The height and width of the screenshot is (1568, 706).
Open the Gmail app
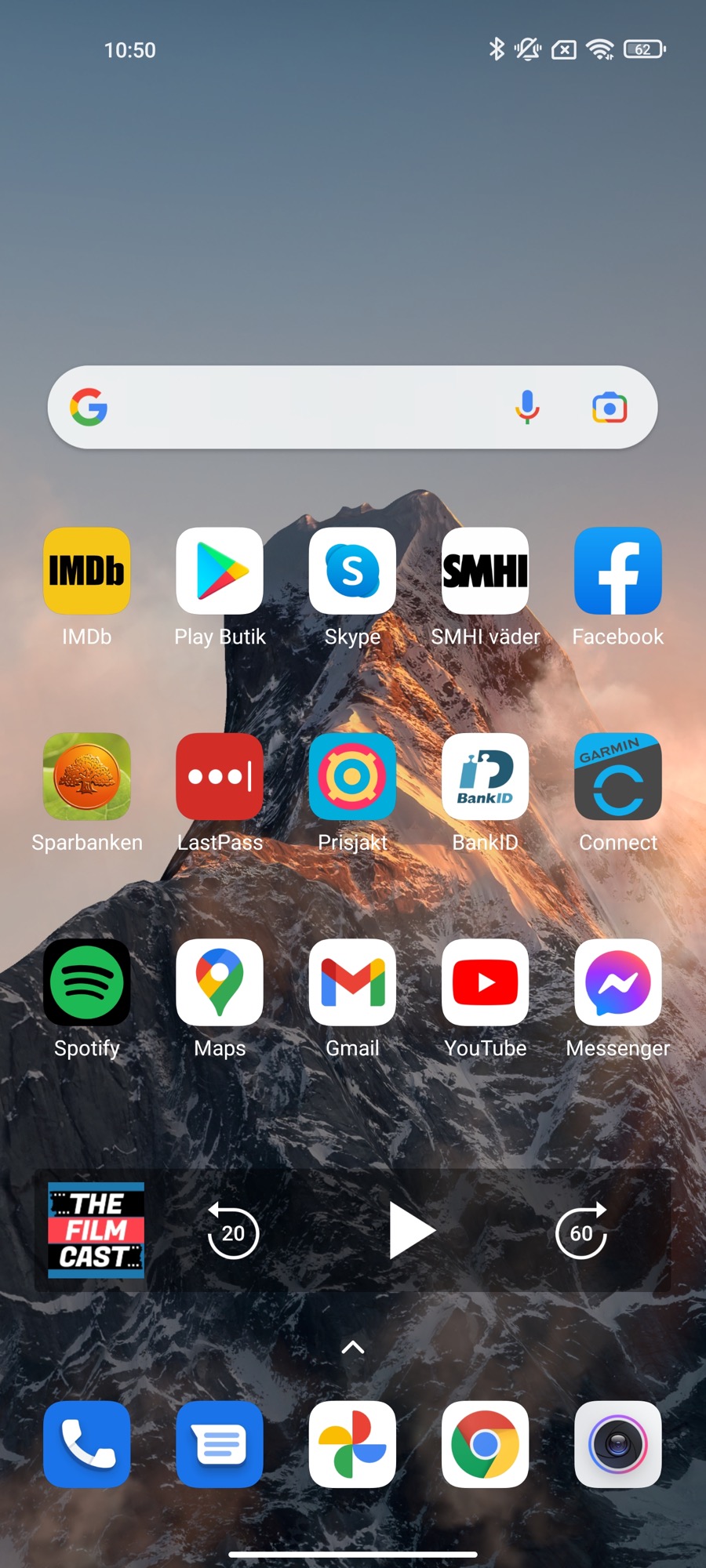[x=352, y=982]
